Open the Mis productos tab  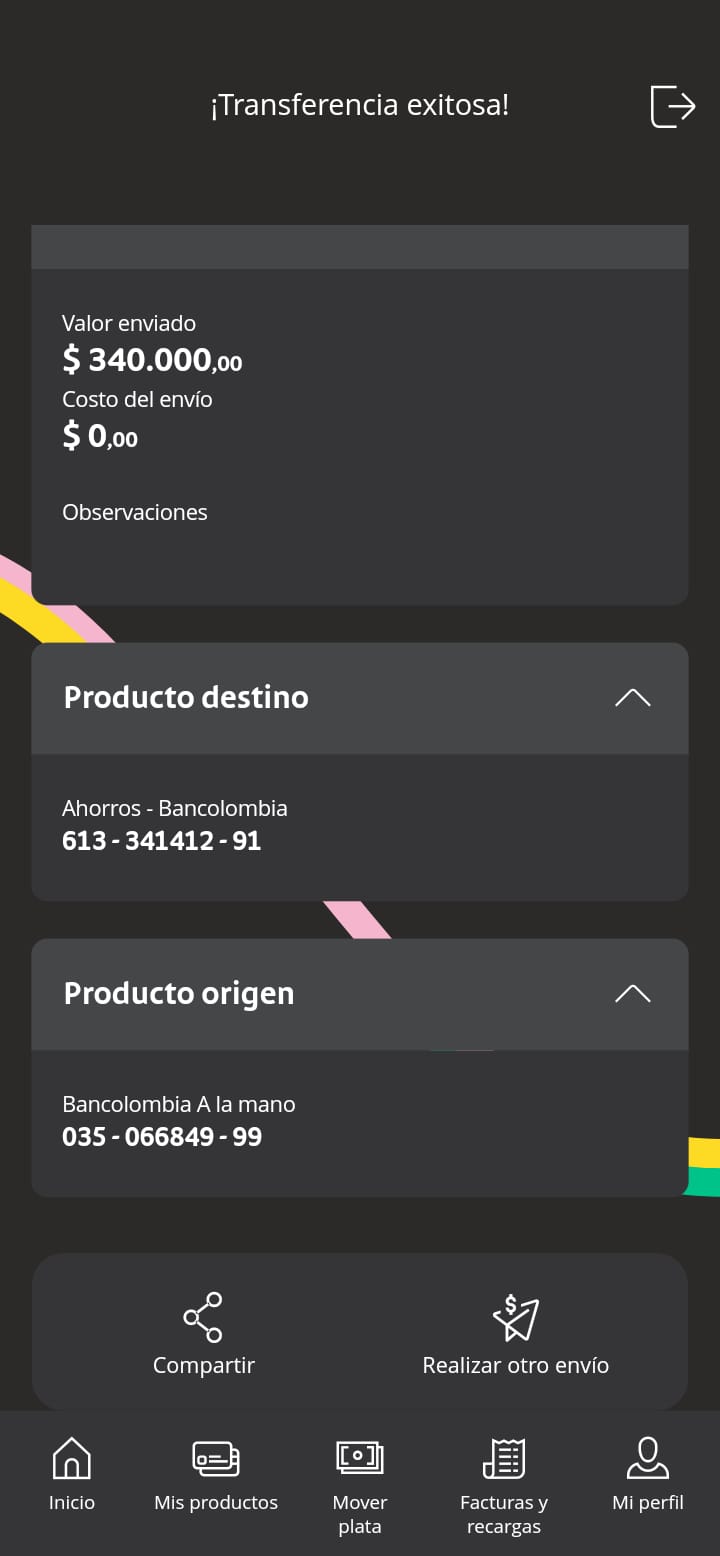pos(216,1474)
